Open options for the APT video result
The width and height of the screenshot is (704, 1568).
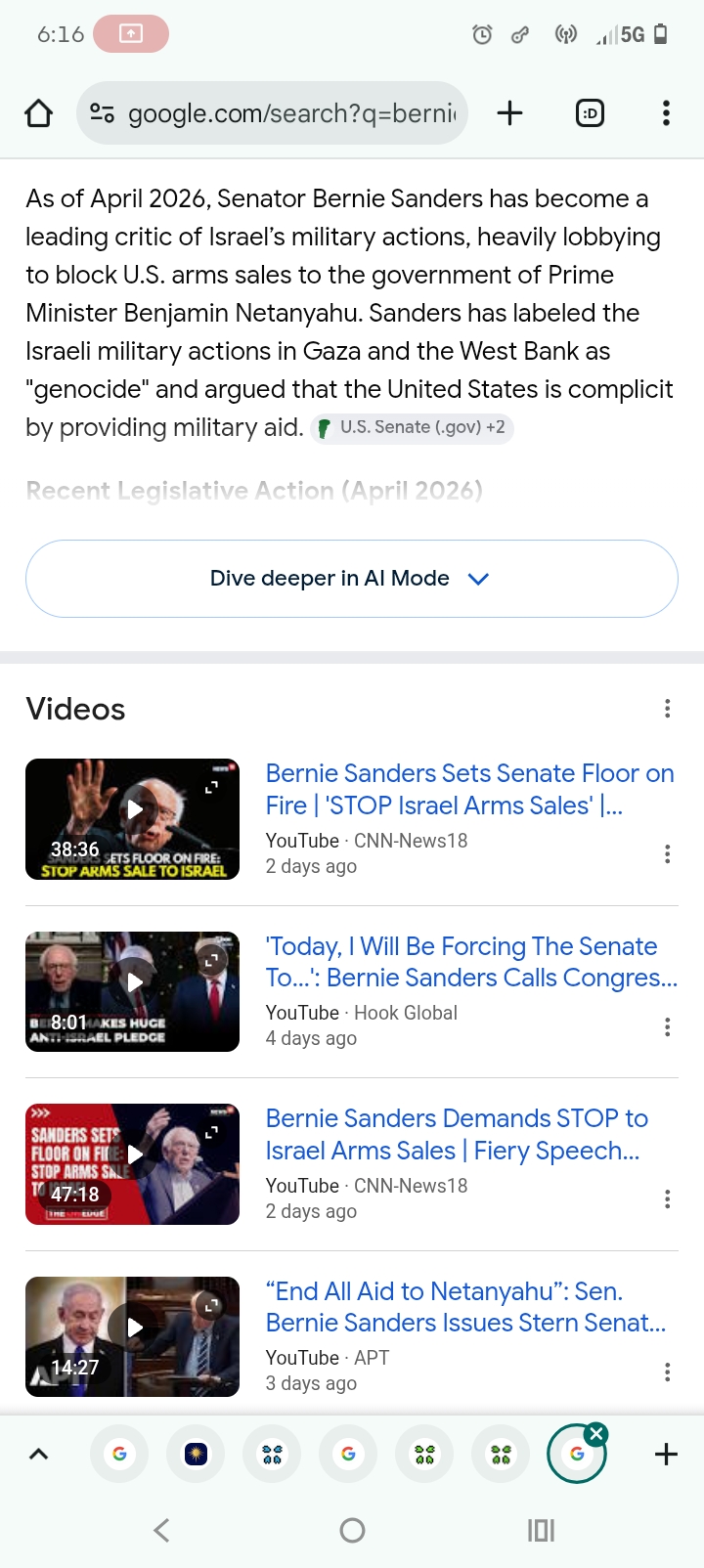(667, 1372)
